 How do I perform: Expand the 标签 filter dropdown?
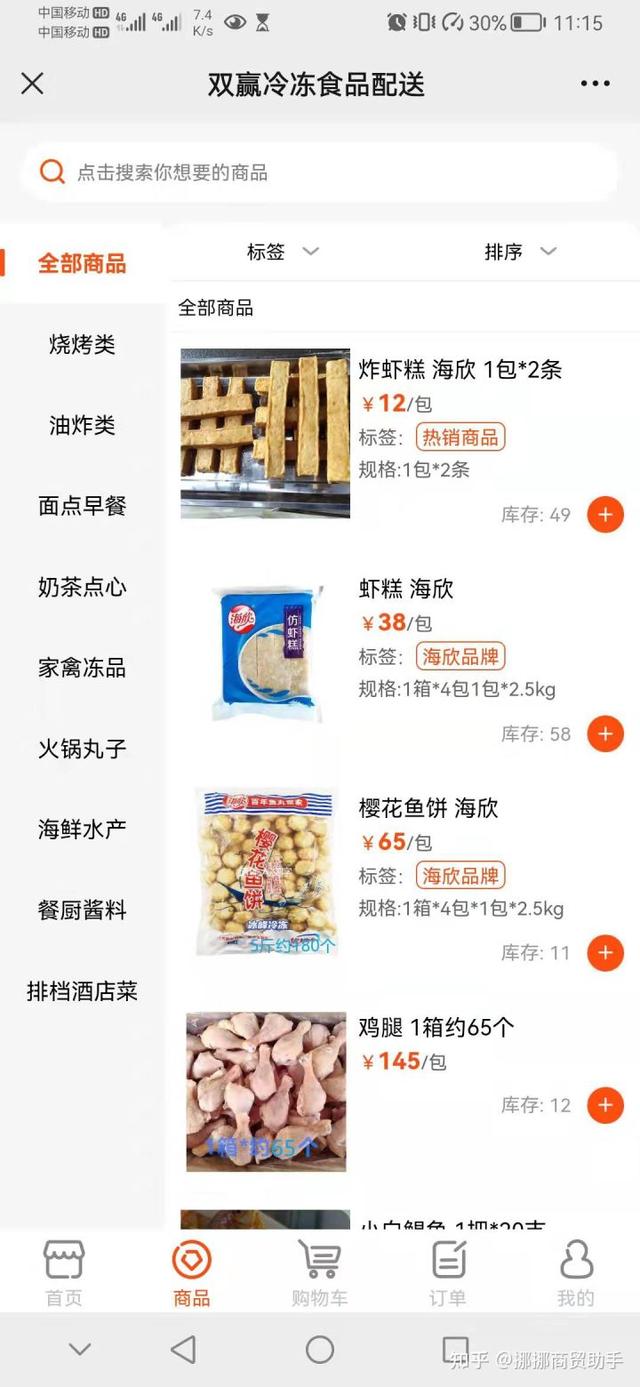[x=283, y=252]
